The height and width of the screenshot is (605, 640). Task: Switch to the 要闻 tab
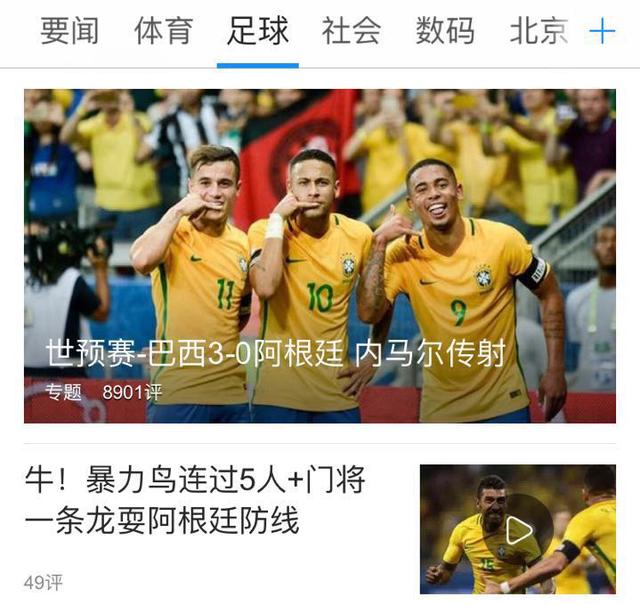[x=69, y=31]
